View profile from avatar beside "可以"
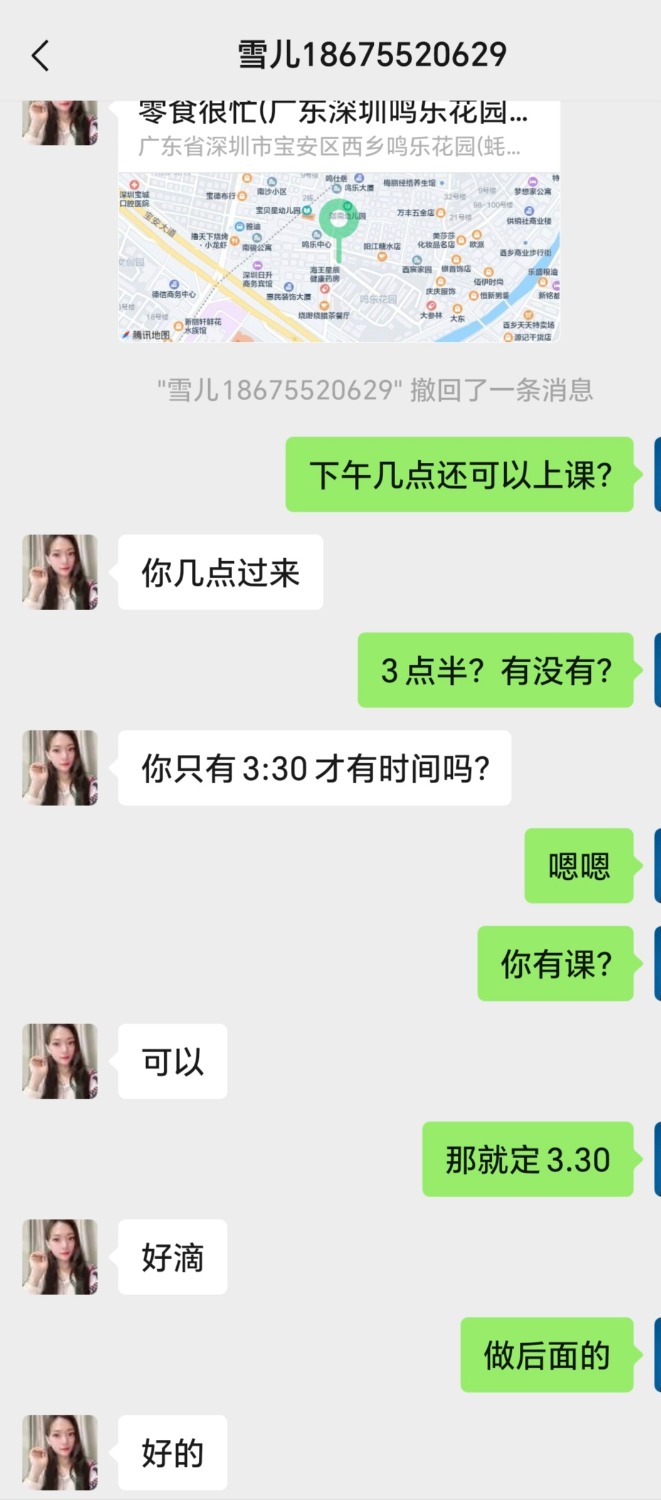 click(x=60, y=1061)
